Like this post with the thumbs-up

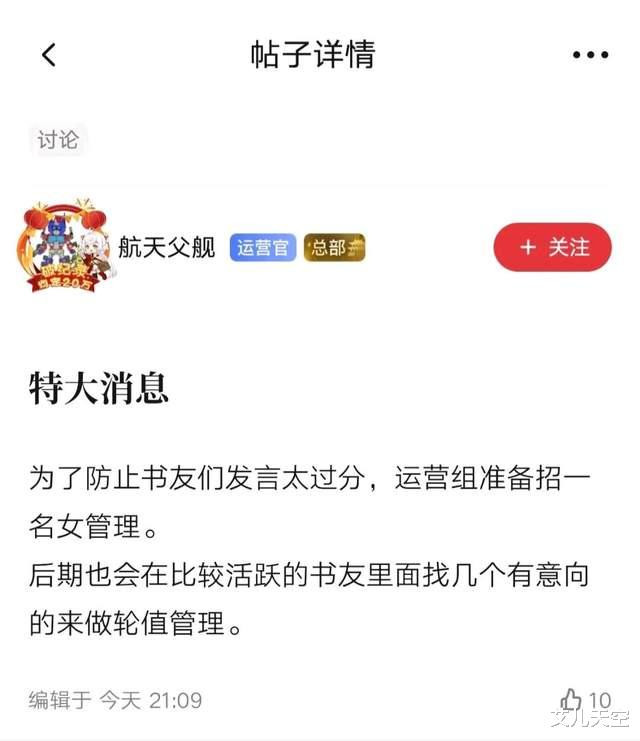571,699
